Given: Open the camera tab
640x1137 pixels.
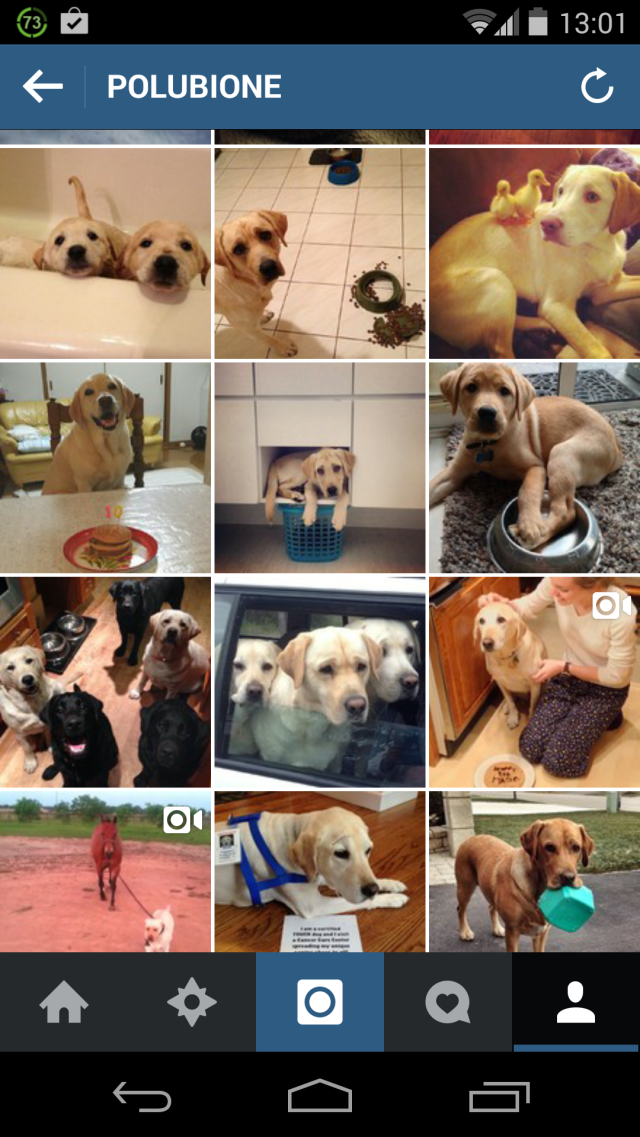Looking at the screenshot, I should [x=320, y=1002].
